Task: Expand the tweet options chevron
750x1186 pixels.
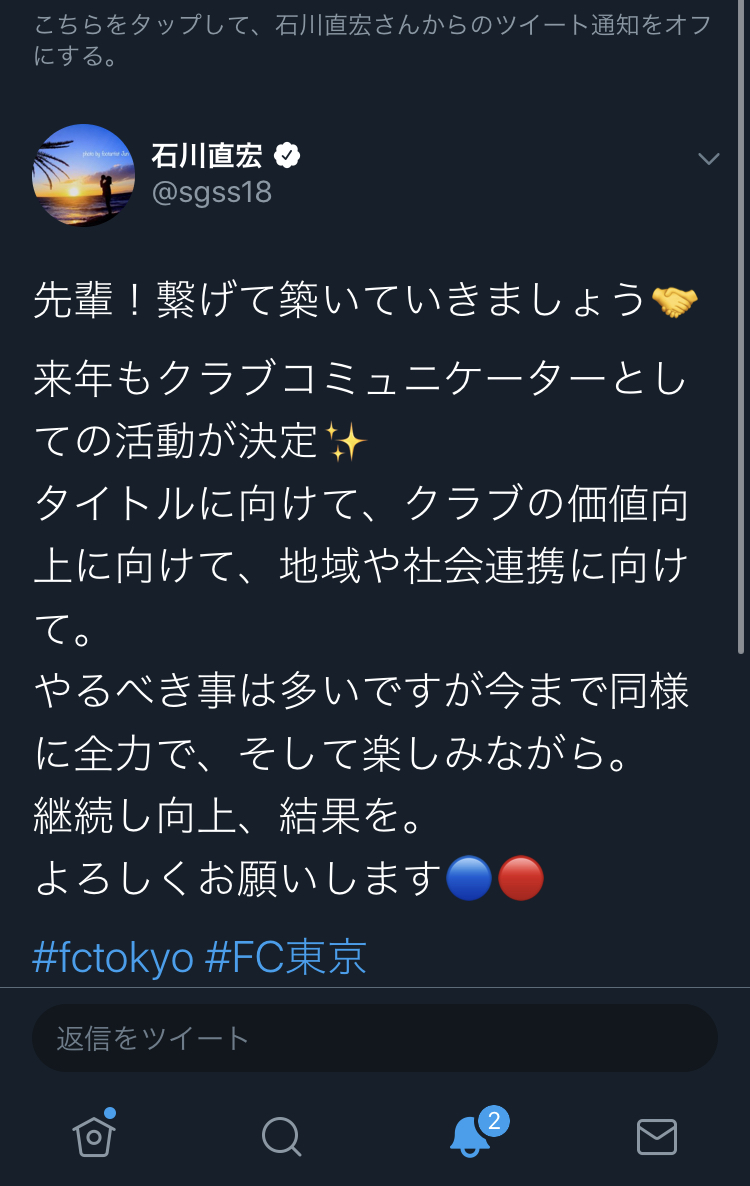Action: (708, 159)
